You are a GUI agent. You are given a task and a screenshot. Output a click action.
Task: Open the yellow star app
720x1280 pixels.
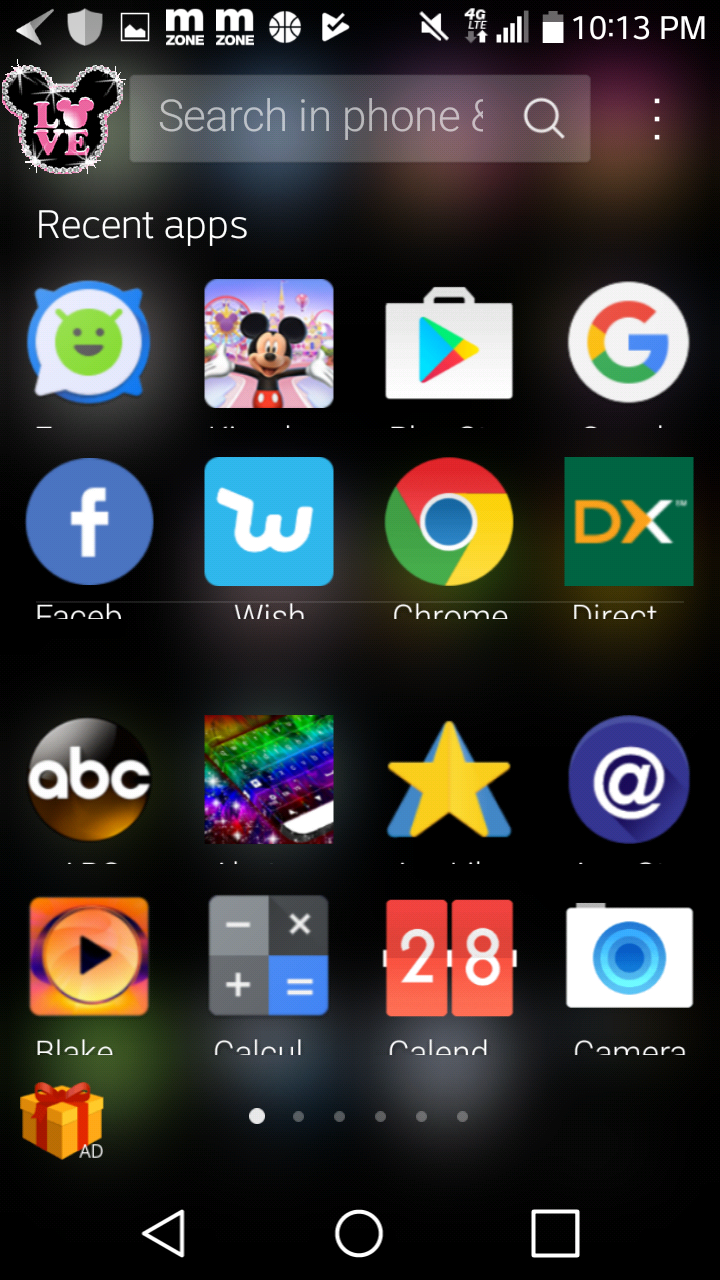(449, 779)
